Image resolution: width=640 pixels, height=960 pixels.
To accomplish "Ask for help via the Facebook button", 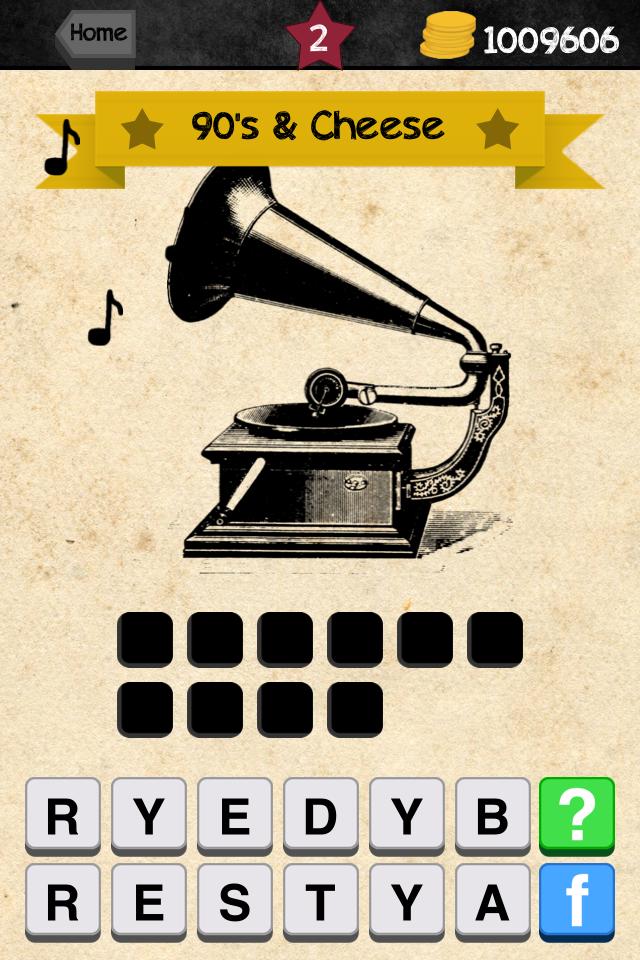I will tap(577, 903).
